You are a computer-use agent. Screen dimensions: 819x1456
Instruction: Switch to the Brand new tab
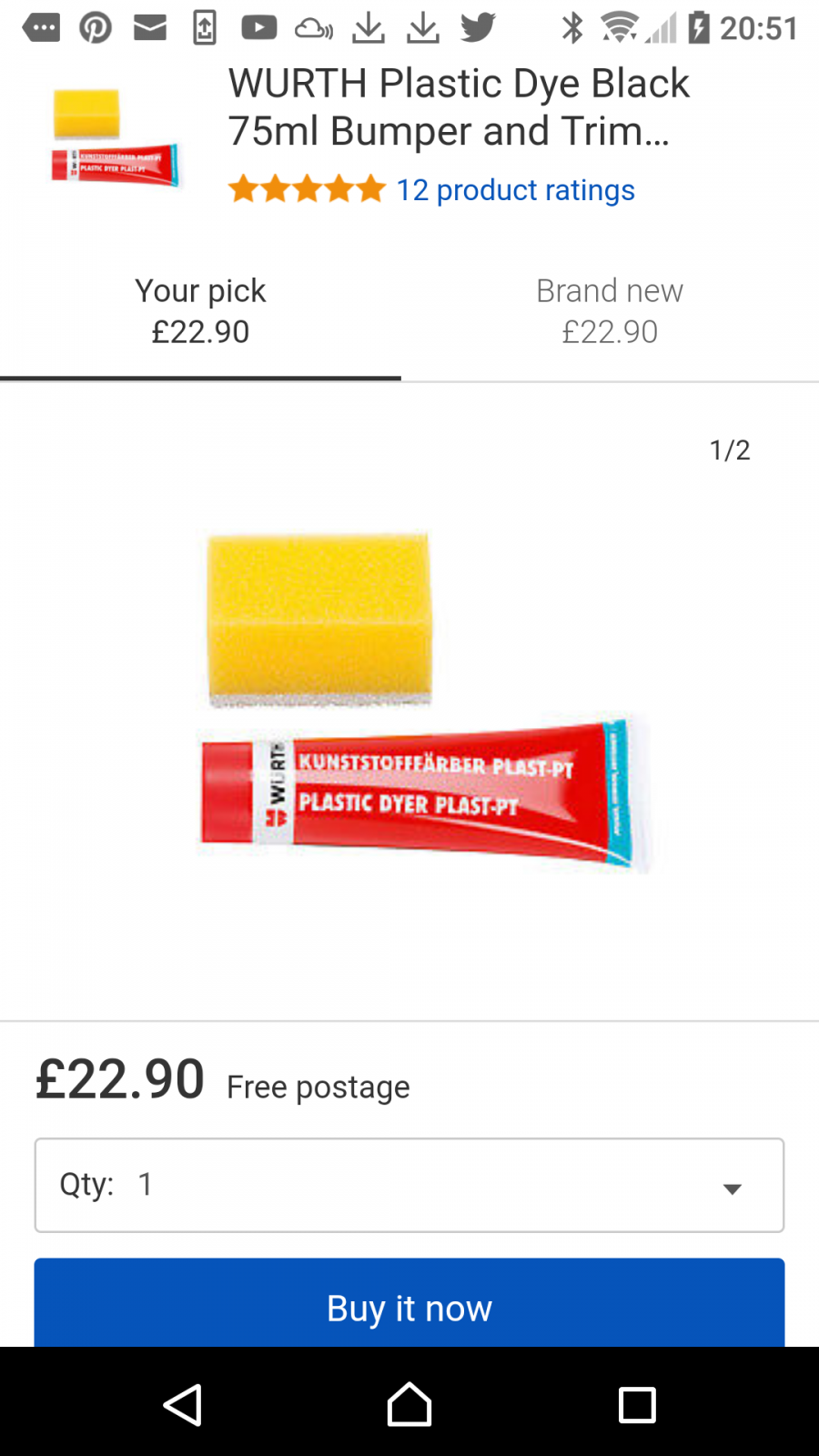610,311
